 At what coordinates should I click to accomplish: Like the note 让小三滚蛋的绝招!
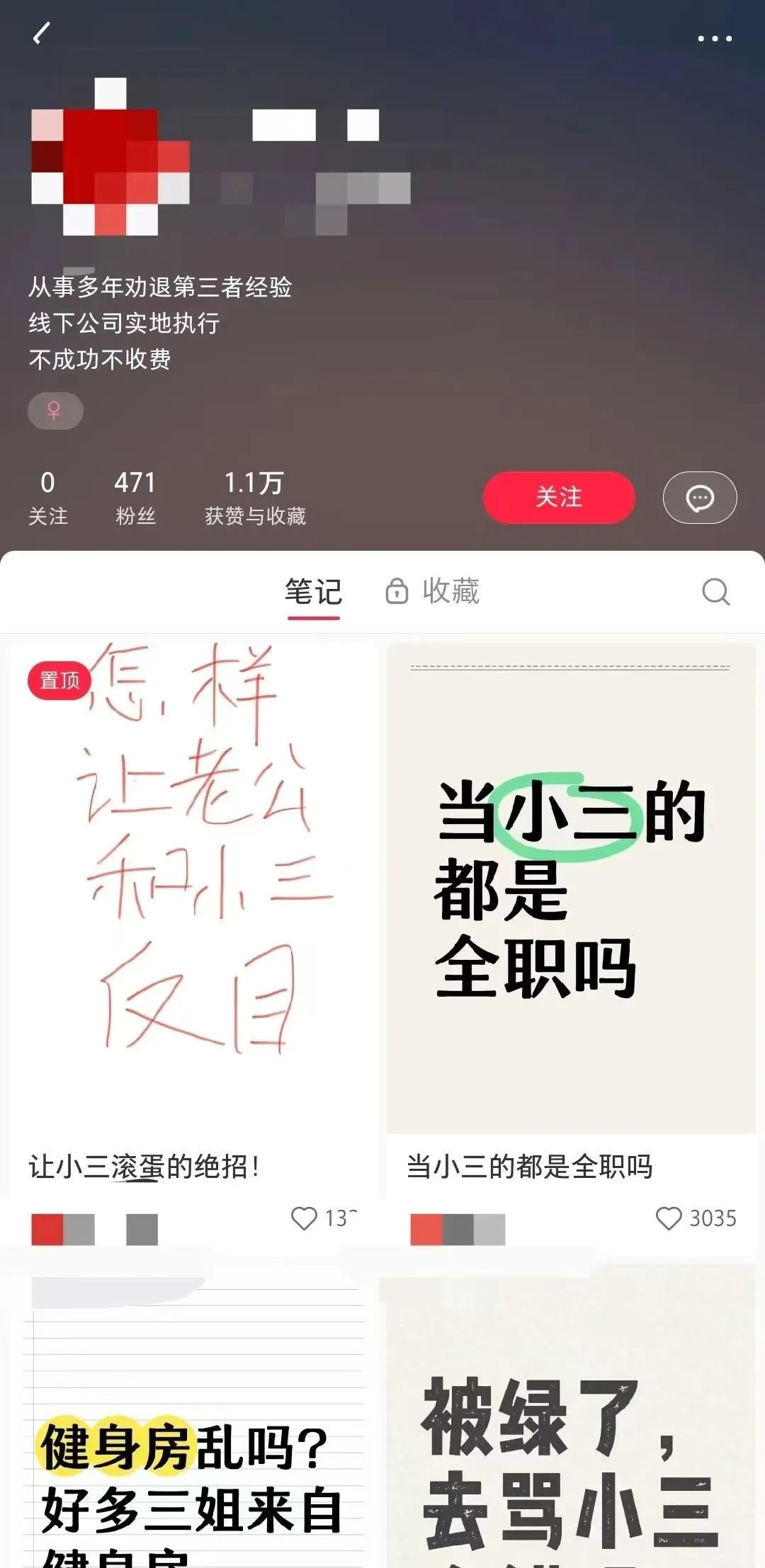[305, 1218]
